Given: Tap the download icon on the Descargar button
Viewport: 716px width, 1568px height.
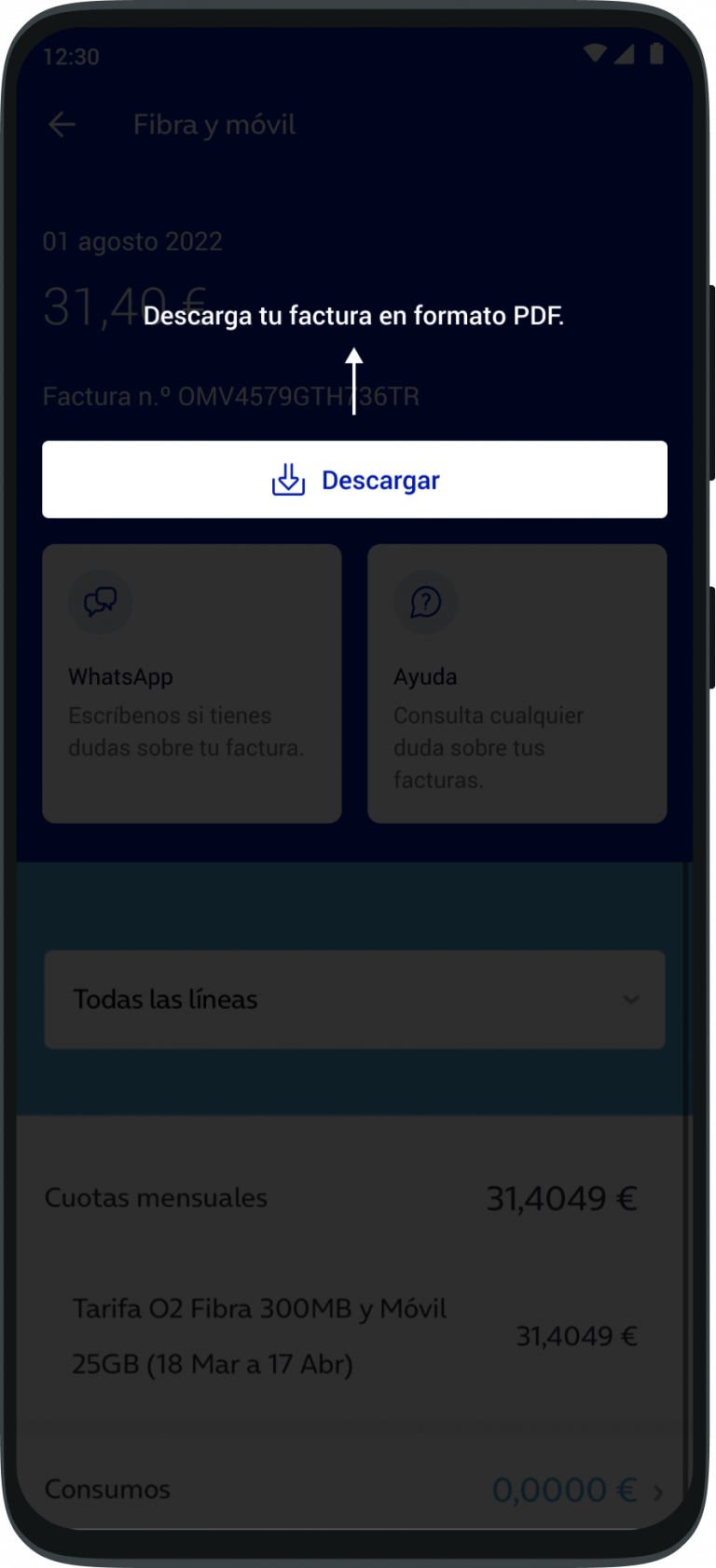Looking at the screenshot, I should (x=287, y=480).
